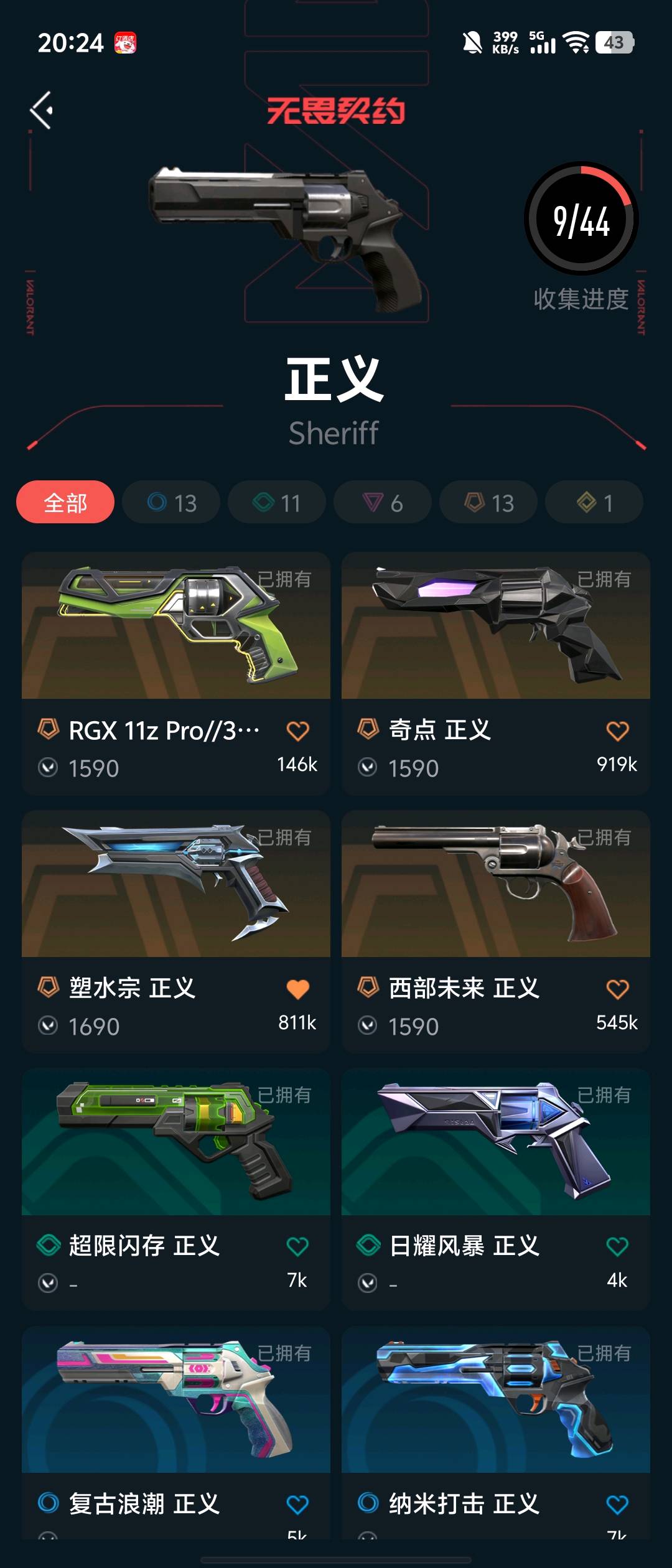
Task: Open the 超限闪存 正义 skin card
Action: (x=175, y=1145)
